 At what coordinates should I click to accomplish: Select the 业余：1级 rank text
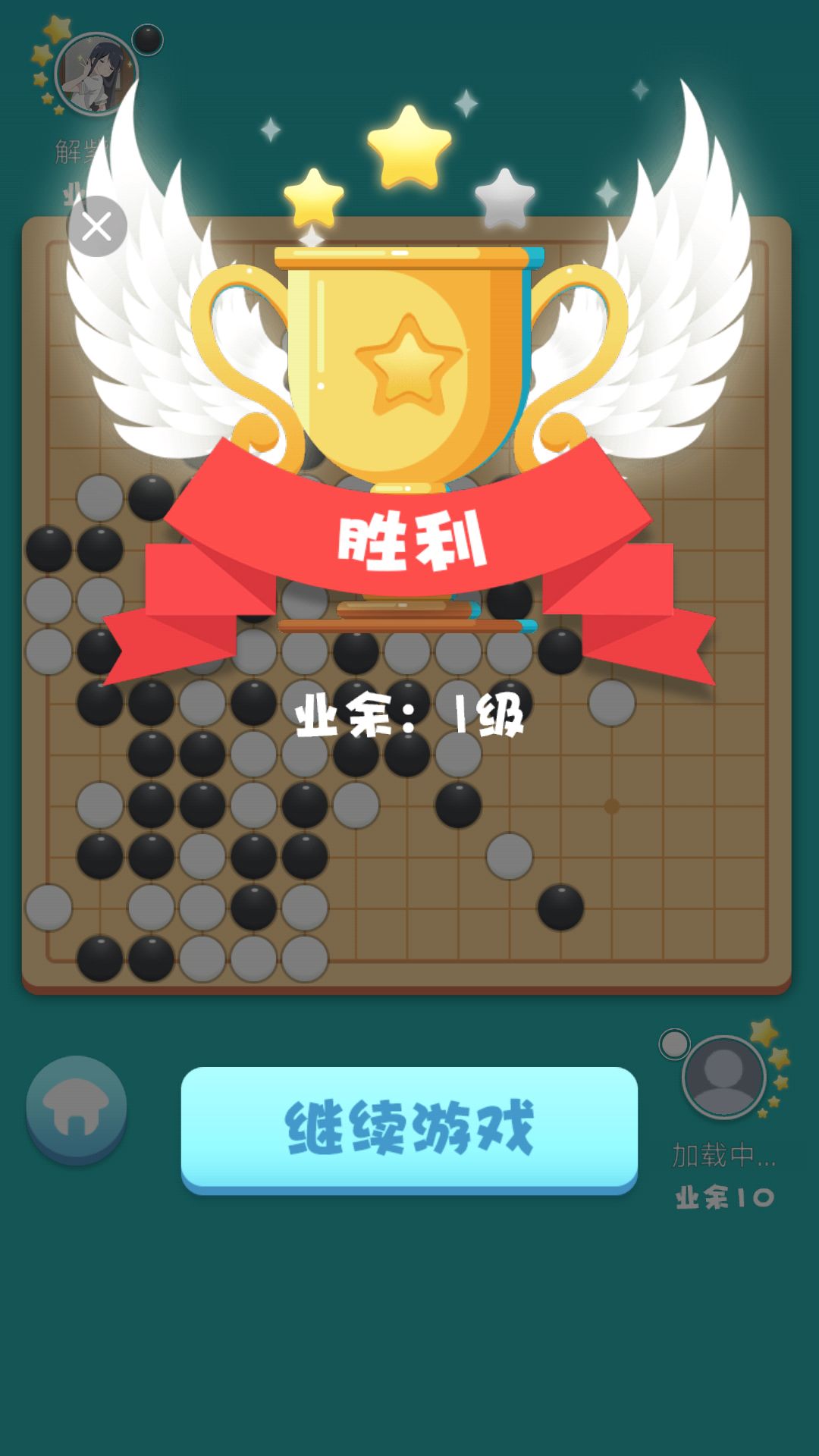[x=409, y=714]
